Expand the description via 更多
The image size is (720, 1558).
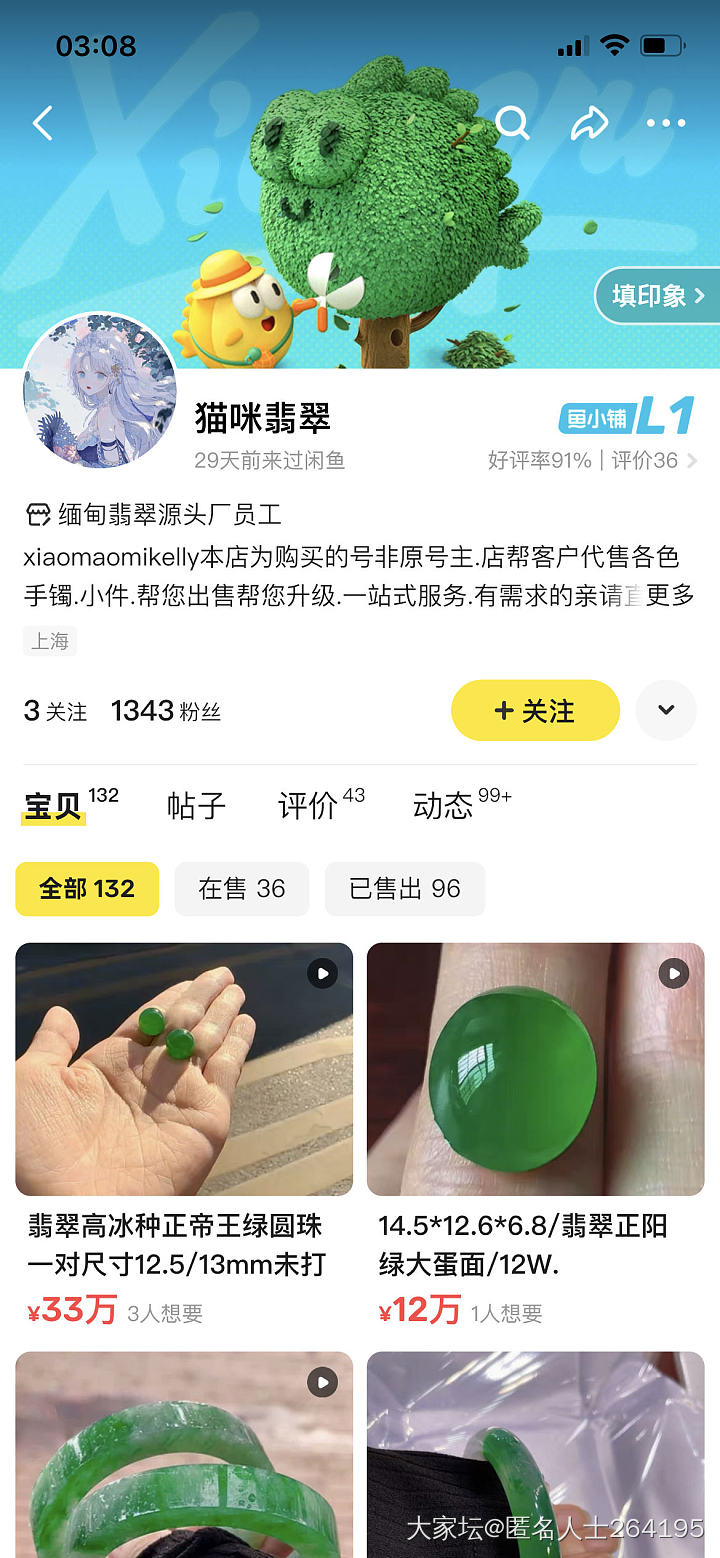[670, 596]
